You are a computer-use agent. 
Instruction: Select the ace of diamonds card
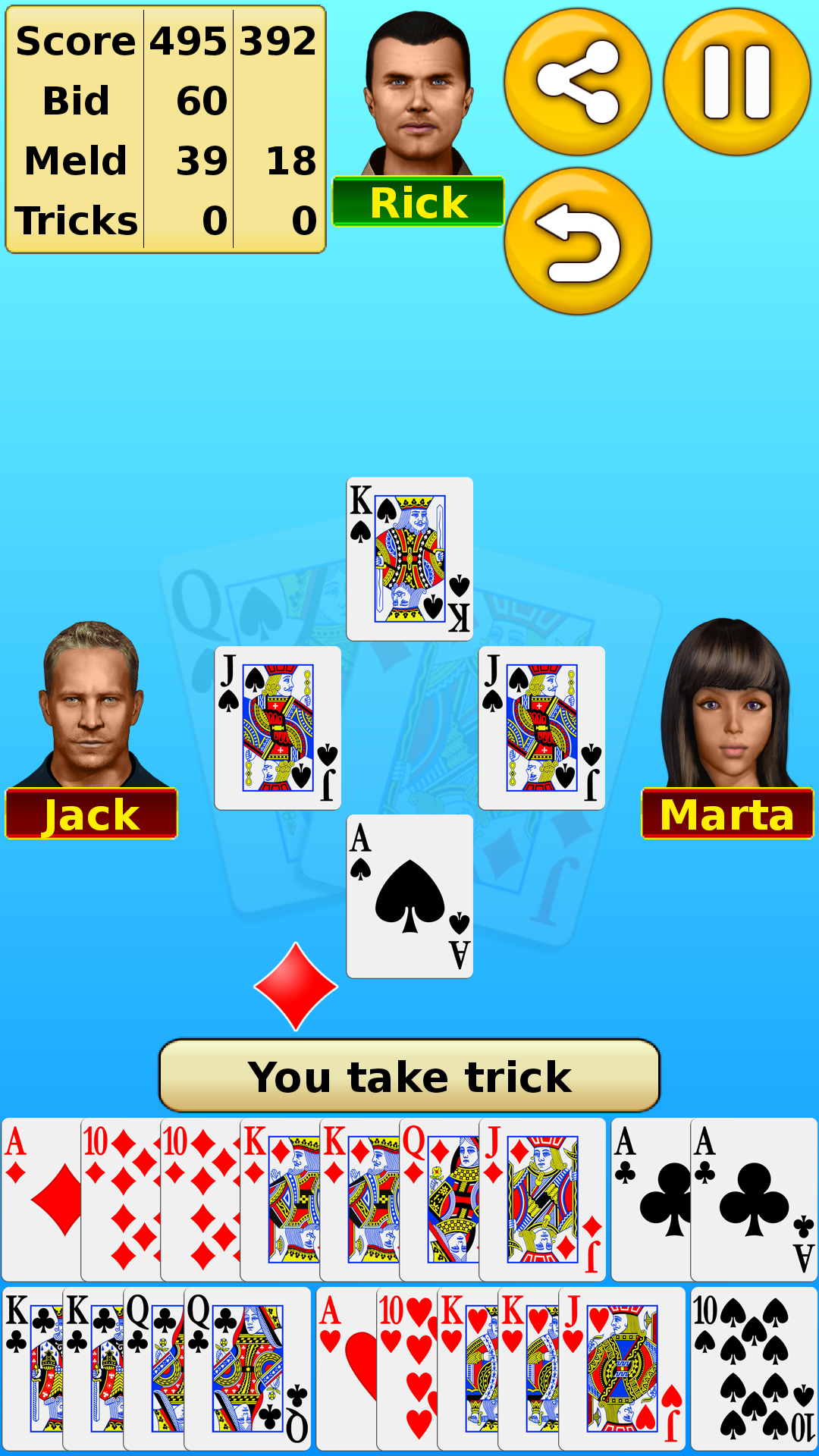[x=42, y=1200]
